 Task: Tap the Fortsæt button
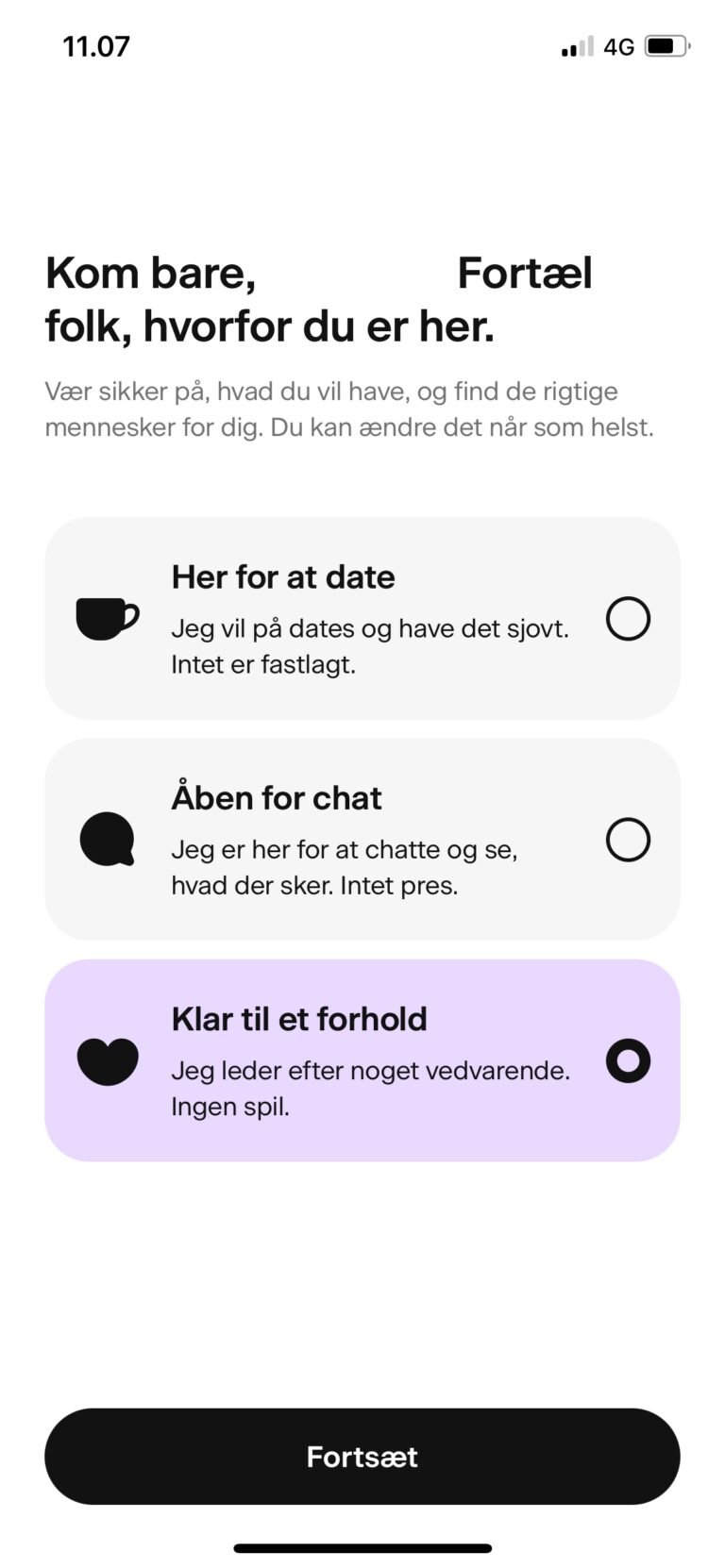point(362,1456)
